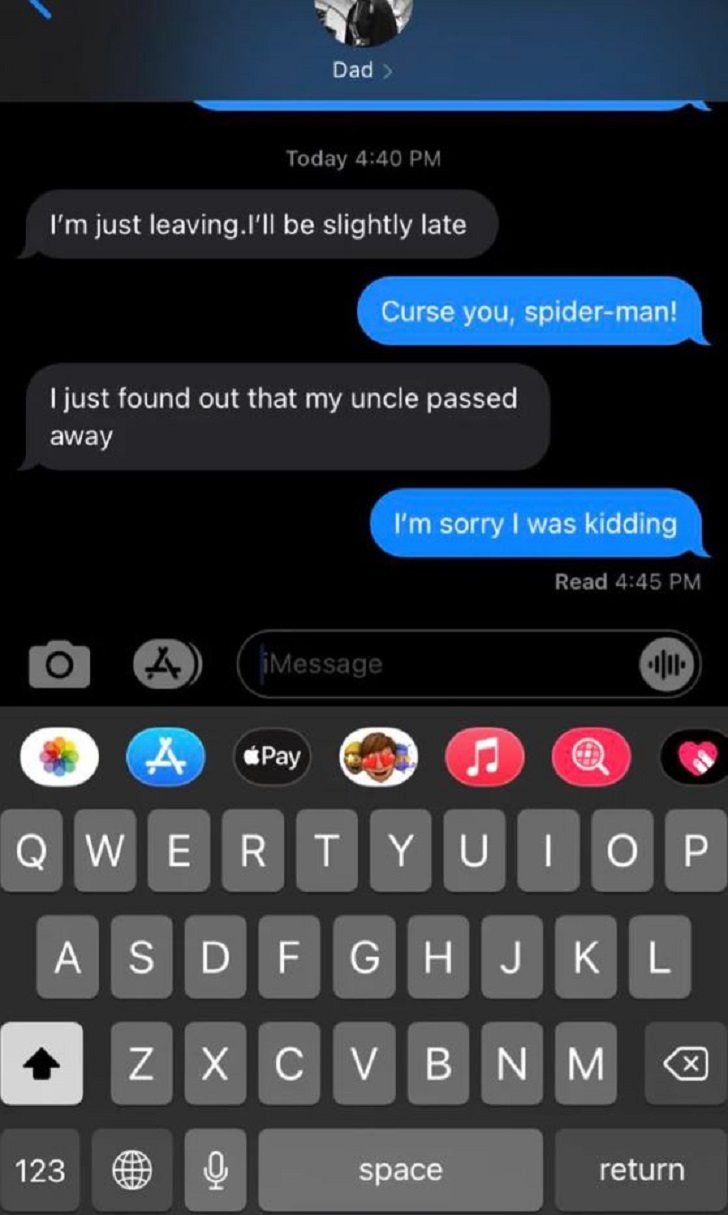Viewport: 728px width, 1215px height.
Task: Open the camera to attach a photo
Action: [x=59, y=664]
